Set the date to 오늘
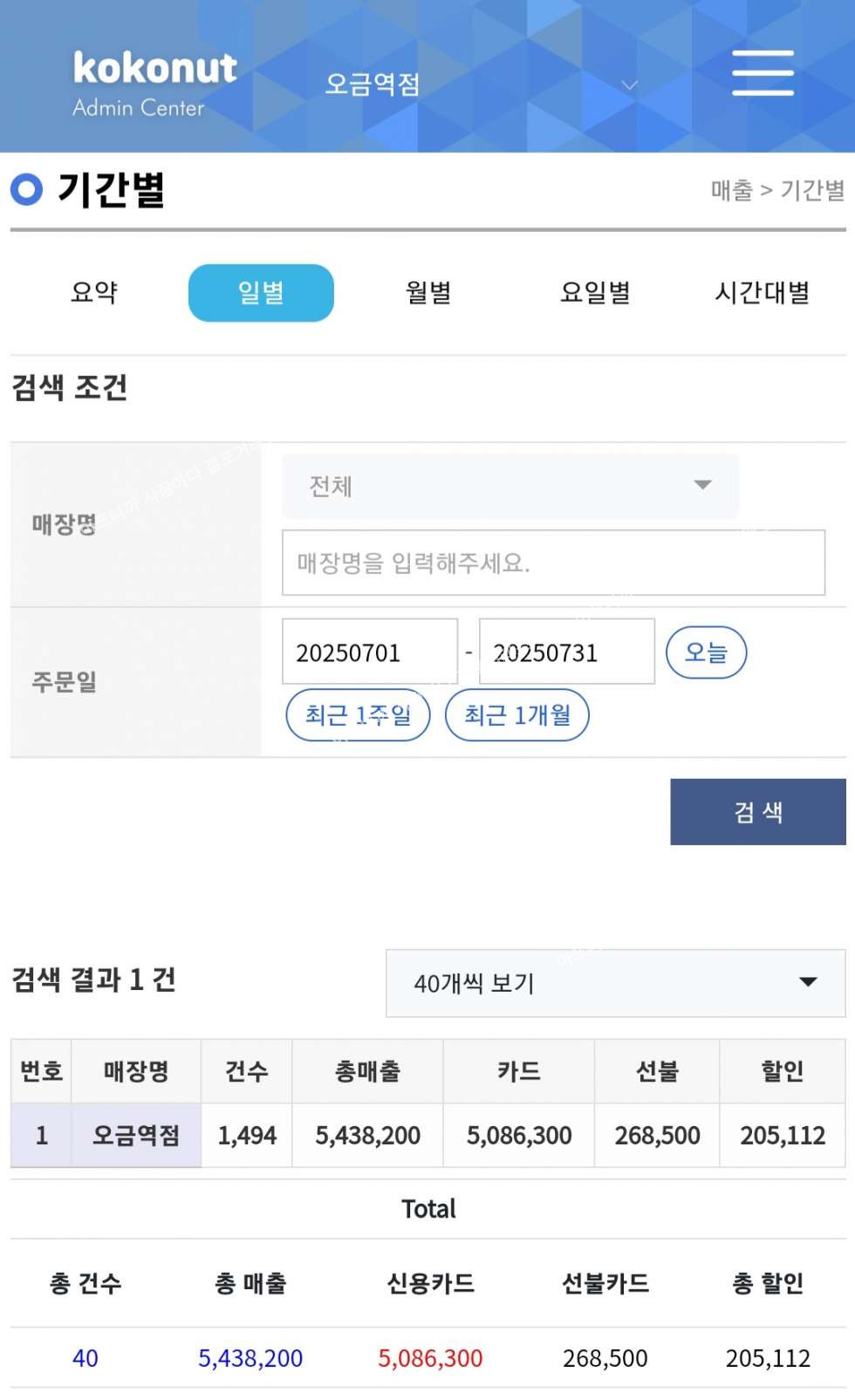The height and width of the screenshot is (1400, 855). 706,652
